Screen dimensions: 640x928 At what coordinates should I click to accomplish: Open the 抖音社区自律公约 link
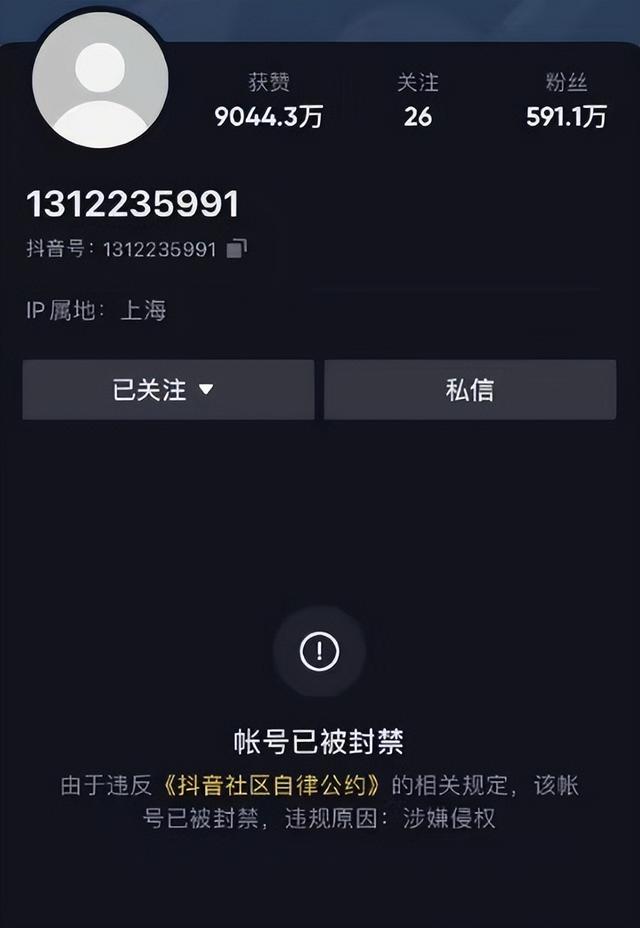278,785
